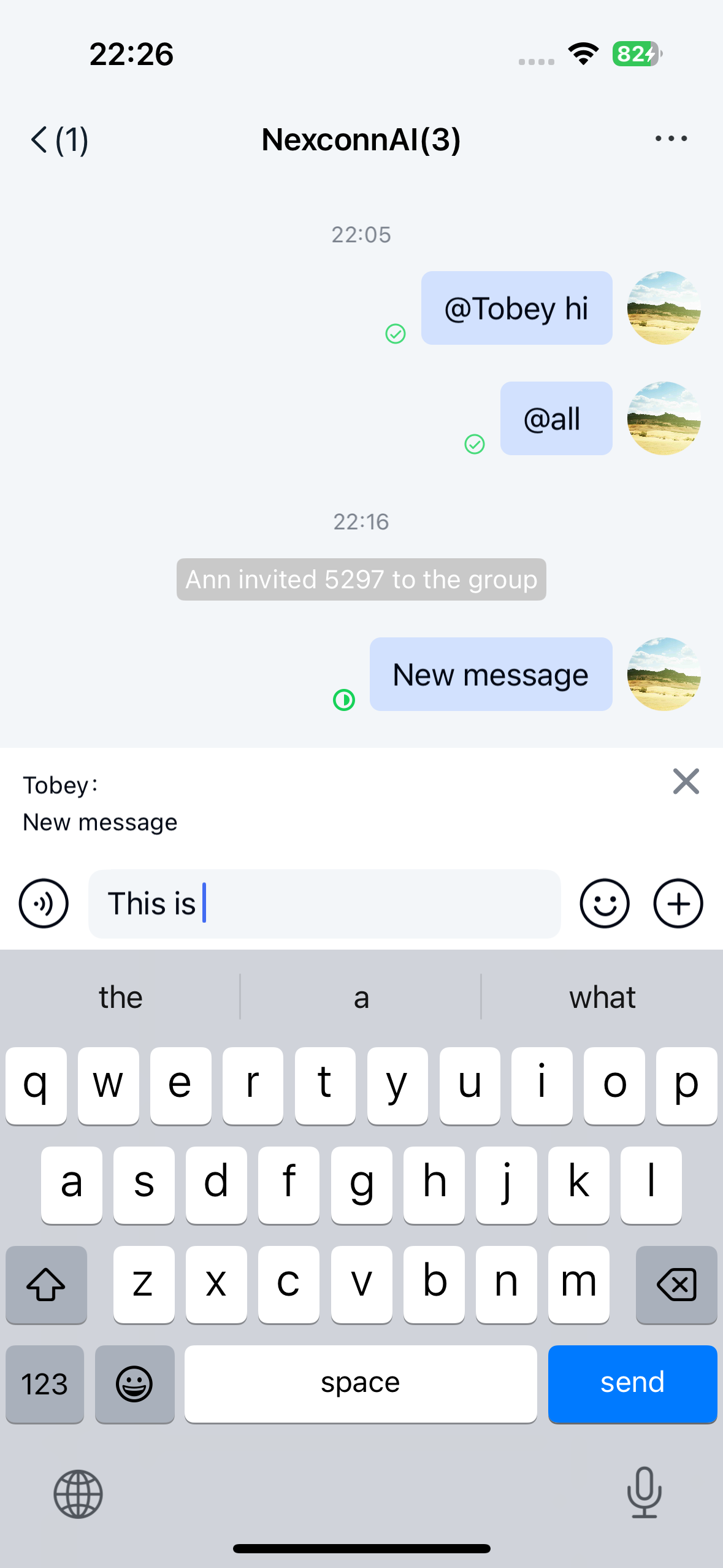Viewport: 723px width, 1568px height.
Task: Select the @Tobey hi message bubble
Action: pos(516,308)
